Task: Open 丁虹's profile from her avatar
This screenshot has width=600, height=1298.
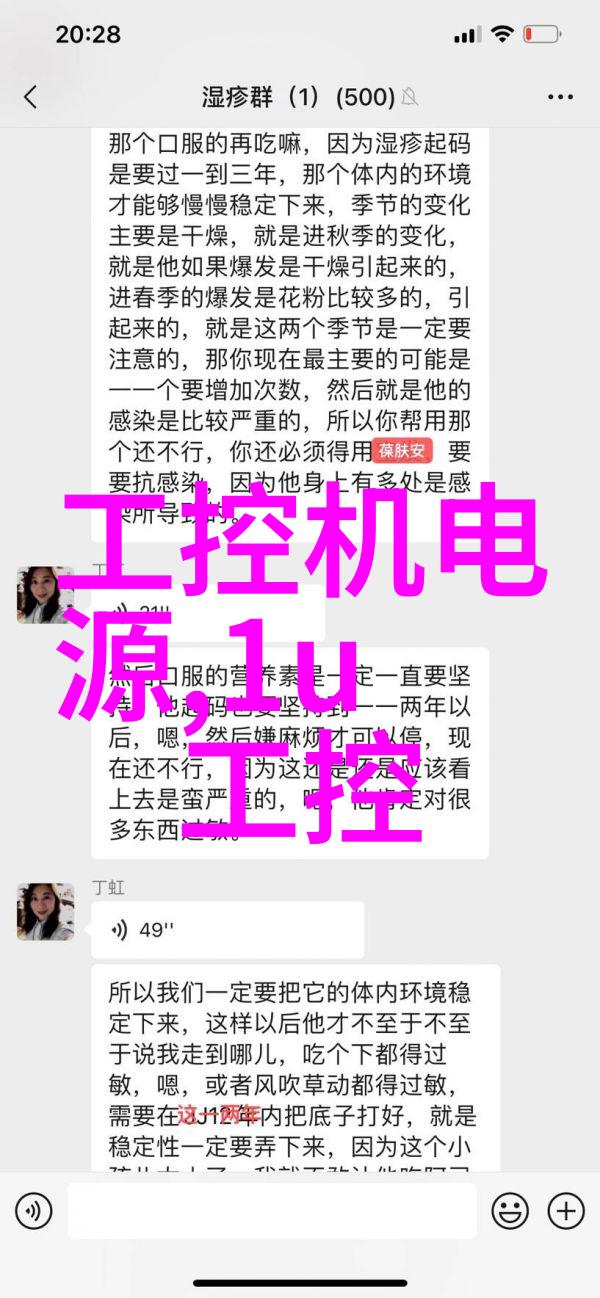Action: click(x=46, y=911)
